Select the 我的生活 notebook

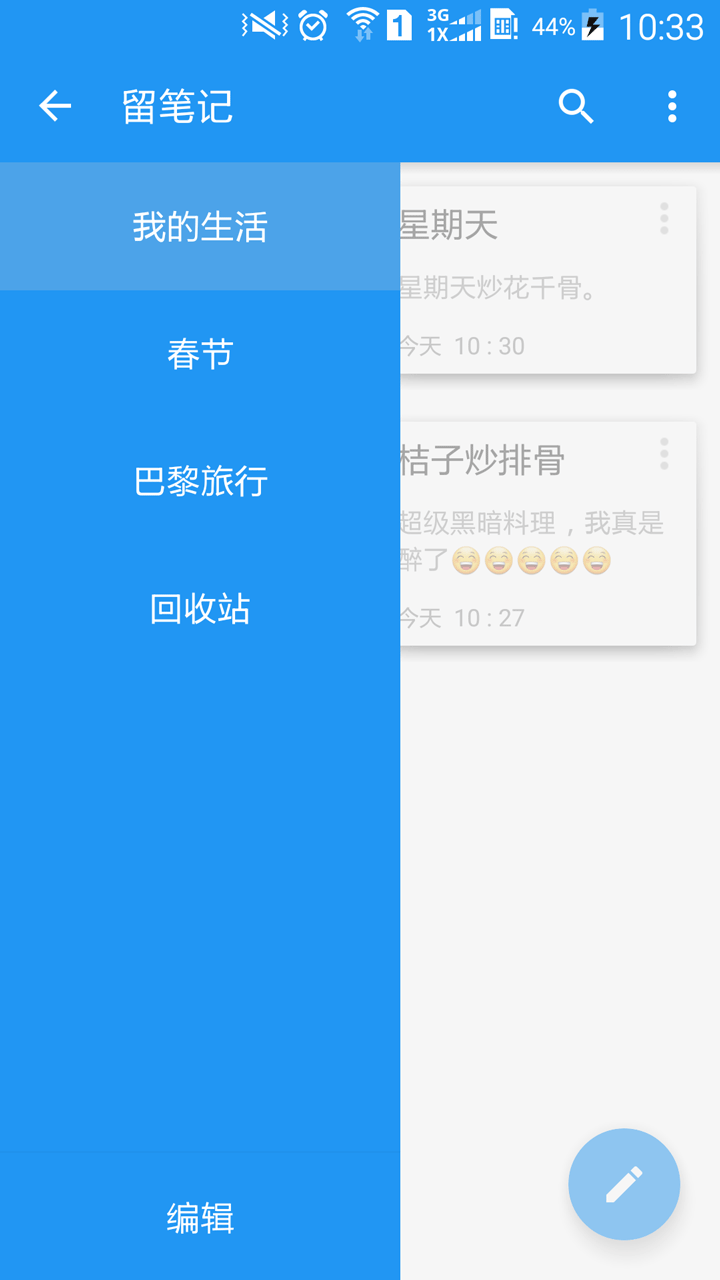coord(200,227)
